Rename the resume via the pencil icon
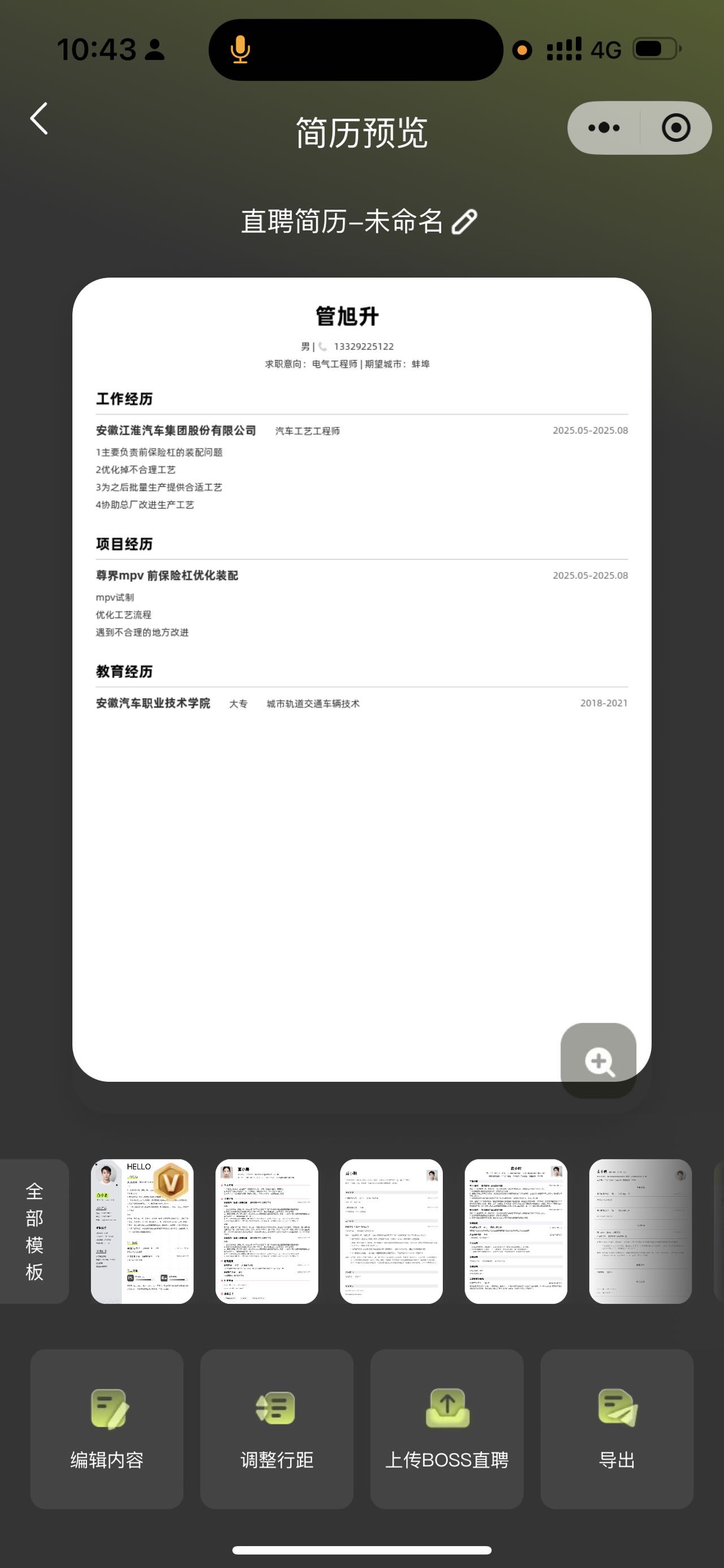The height and width of the screenshot is (1568, 724). (x=464, y=222)
